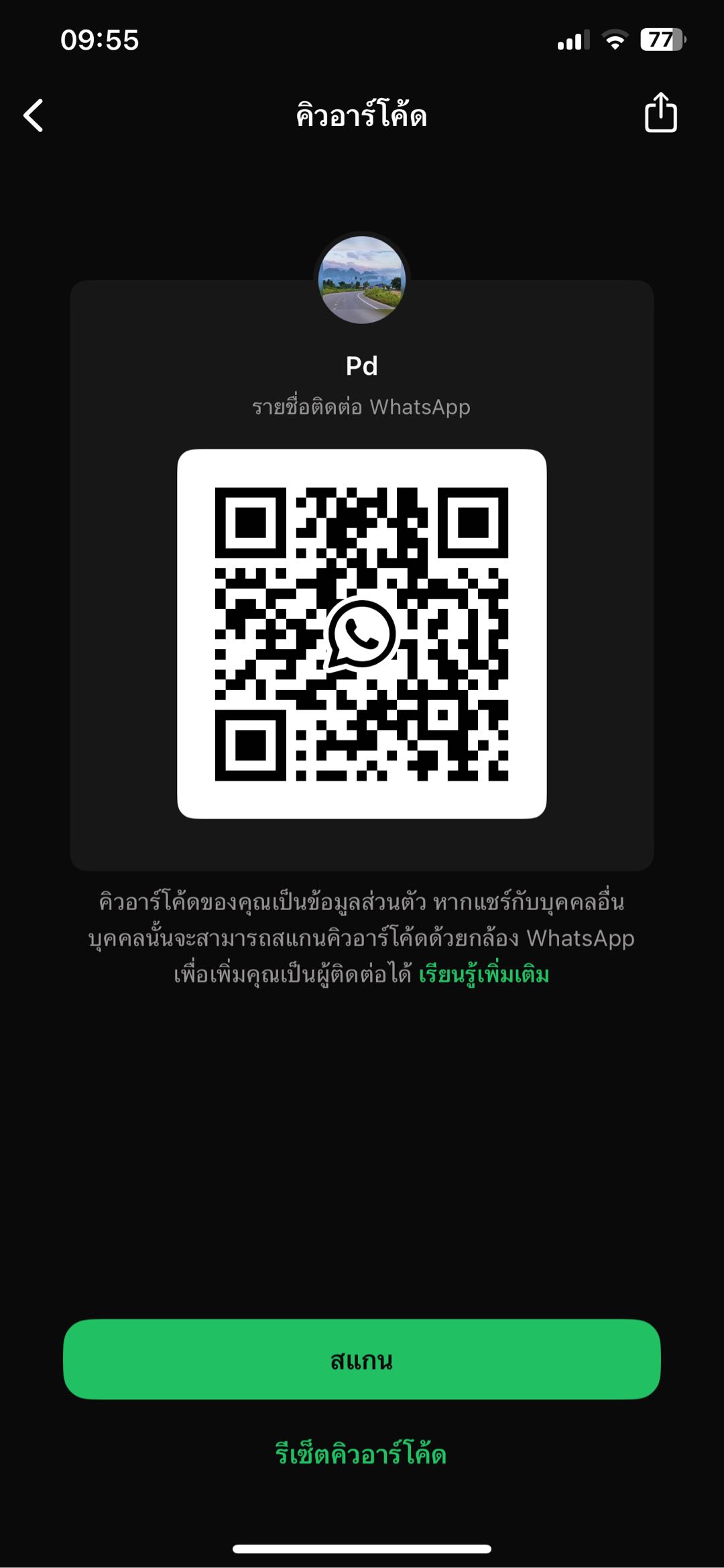Reset QR code with รีเซ็ตคิวอาร์โค้ด
This screenshot has width=724, height=1568.
coord(361,1454)
